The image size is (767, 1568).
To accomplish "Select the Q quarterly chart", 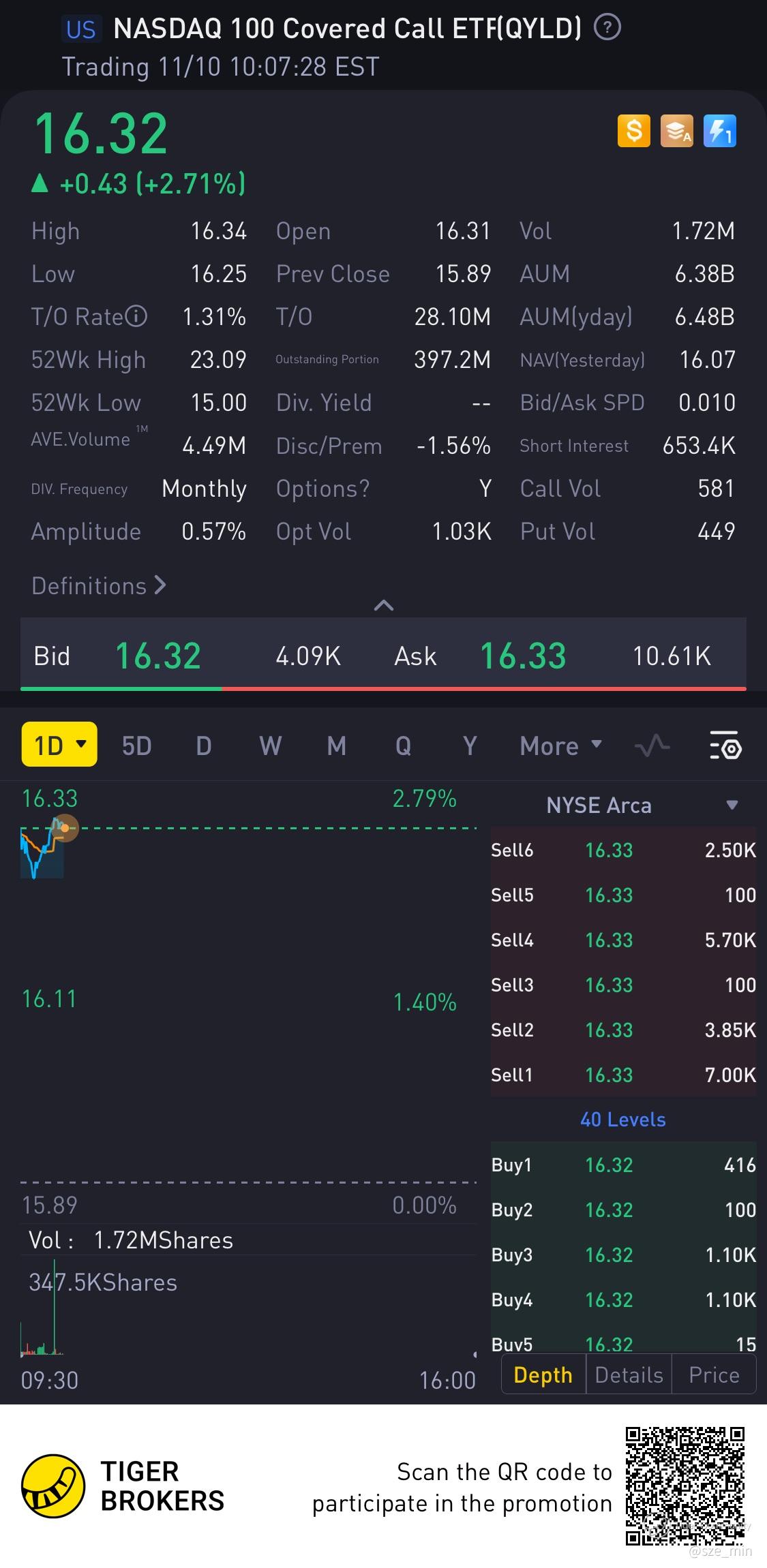I will point(403,746).
